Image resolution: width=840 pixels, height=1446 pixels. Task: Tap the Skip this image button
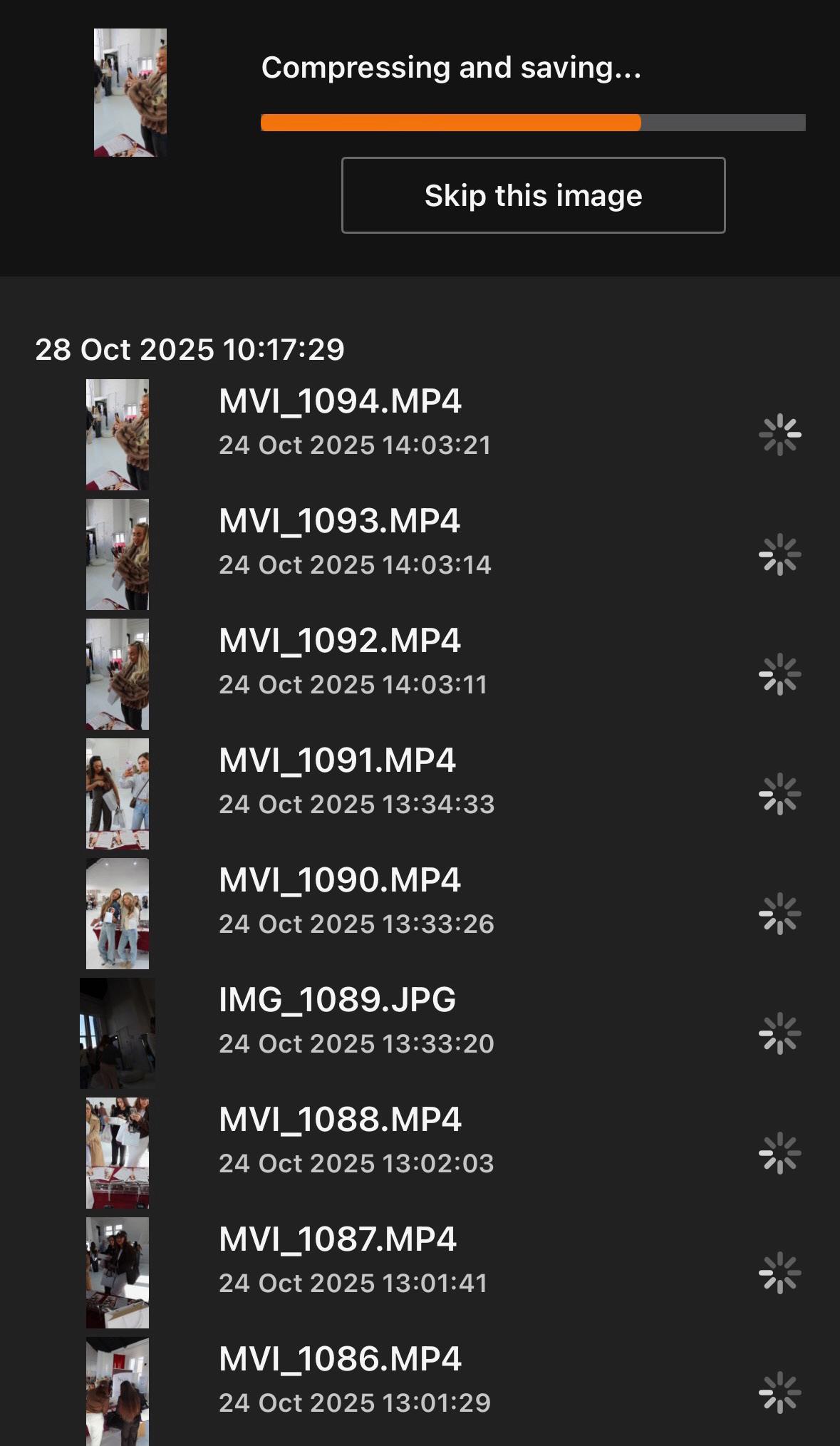coord(533,195)
